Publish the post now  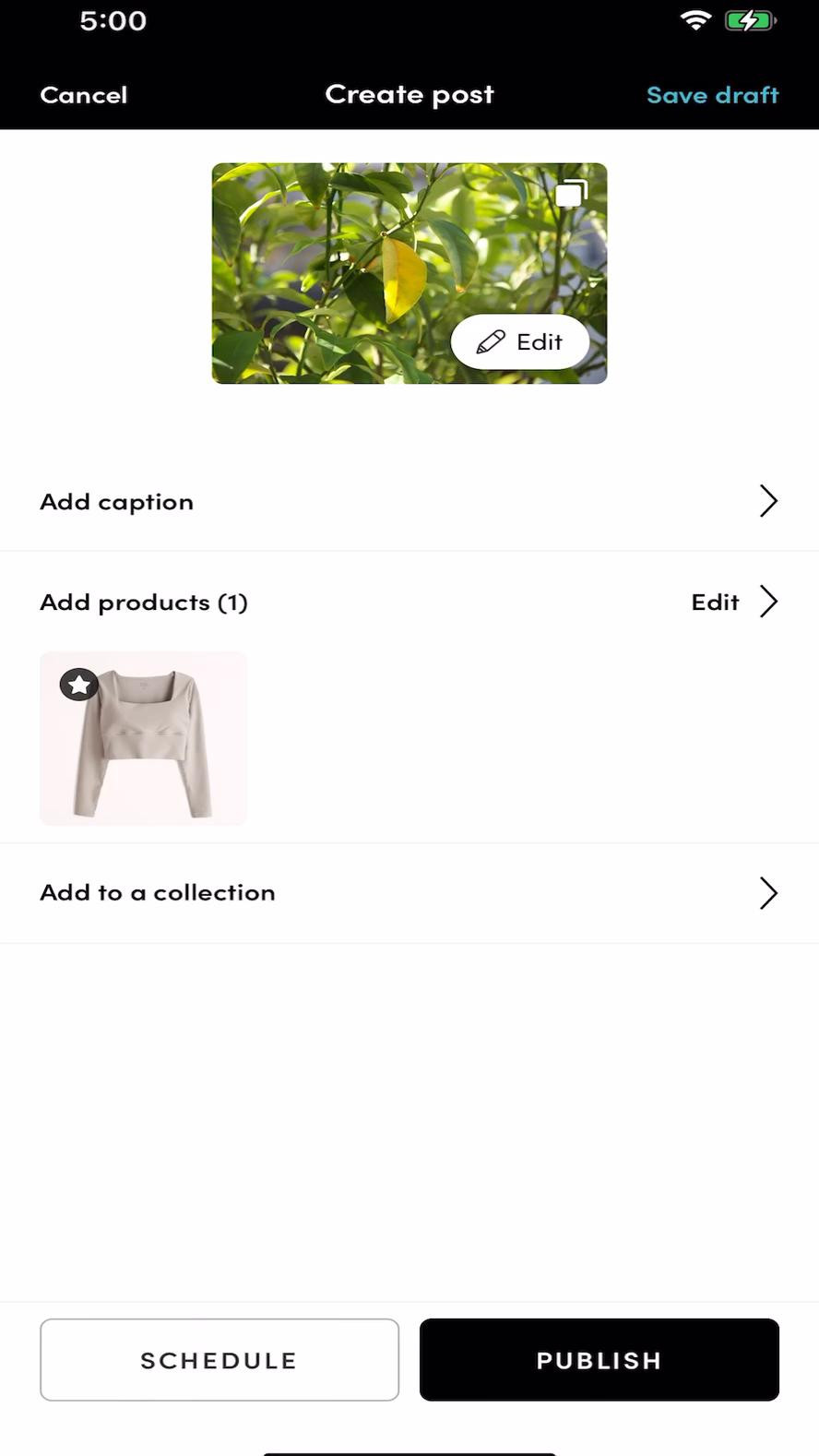tap(599, 1359)
